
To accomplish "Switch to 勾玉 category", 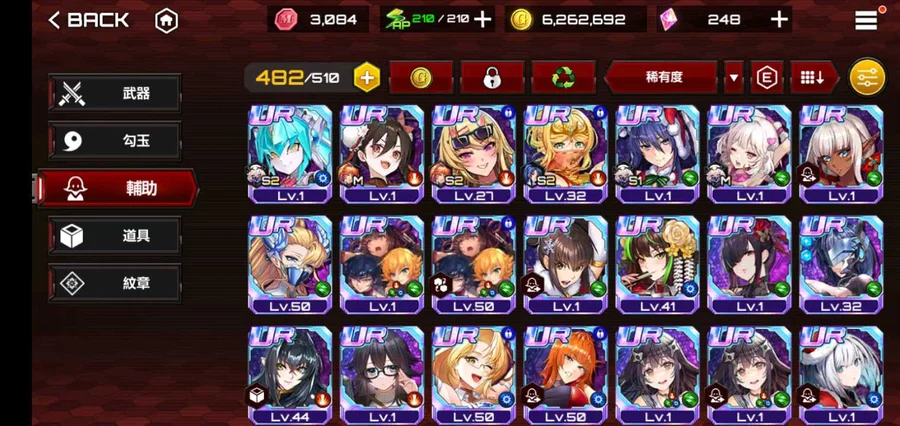I will tap(115, 140).
